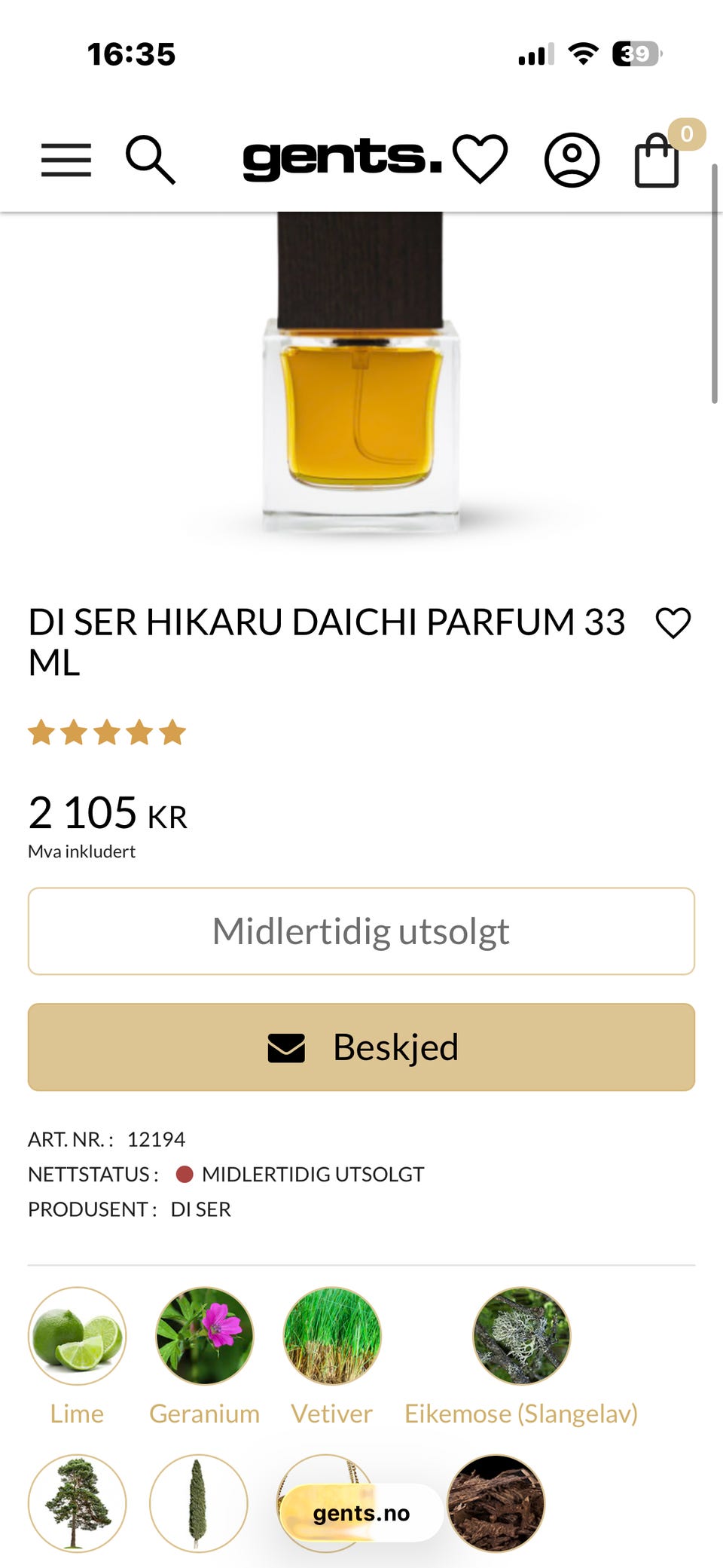Viewport: 723px width, 1568px height.
Task: Open the hamburger menu
Action: [x=66, y=160]
